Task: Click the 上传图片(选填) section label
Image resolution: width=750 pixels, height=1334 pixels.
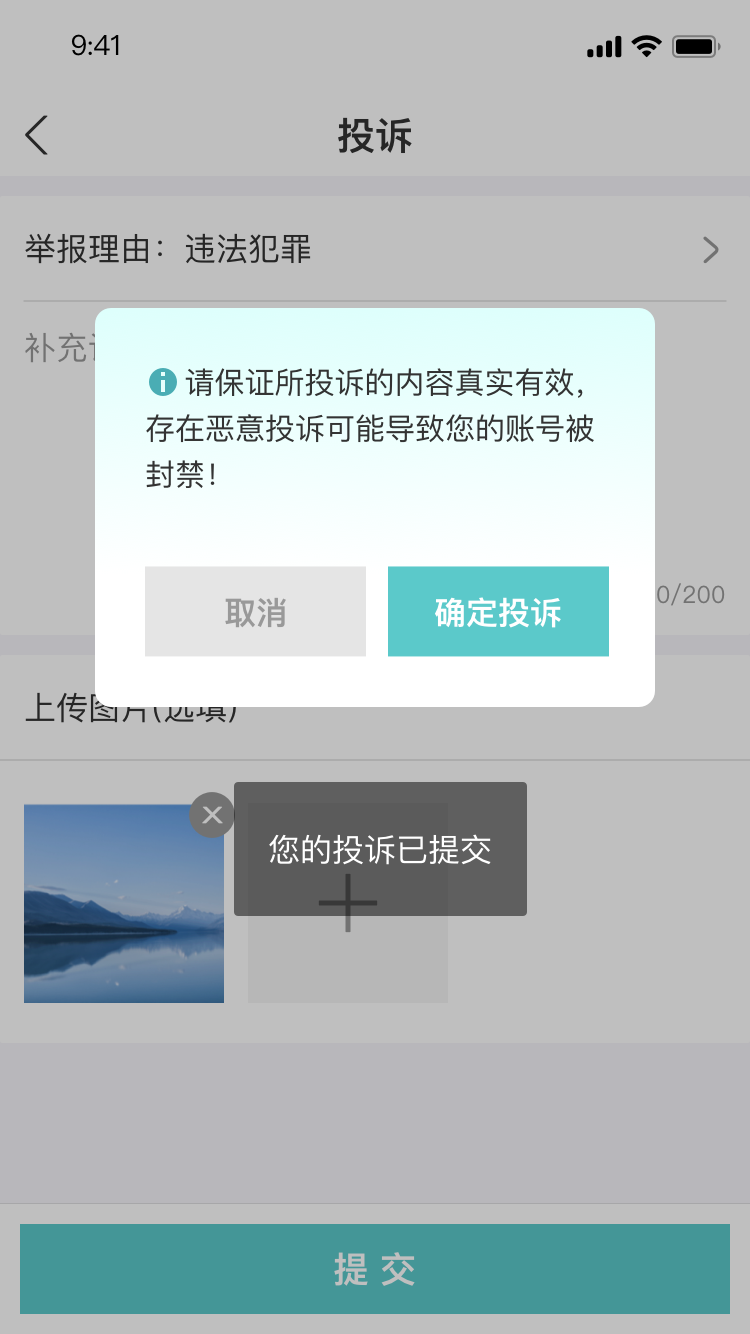Action: pyautogui.click(x=128, y=710)
